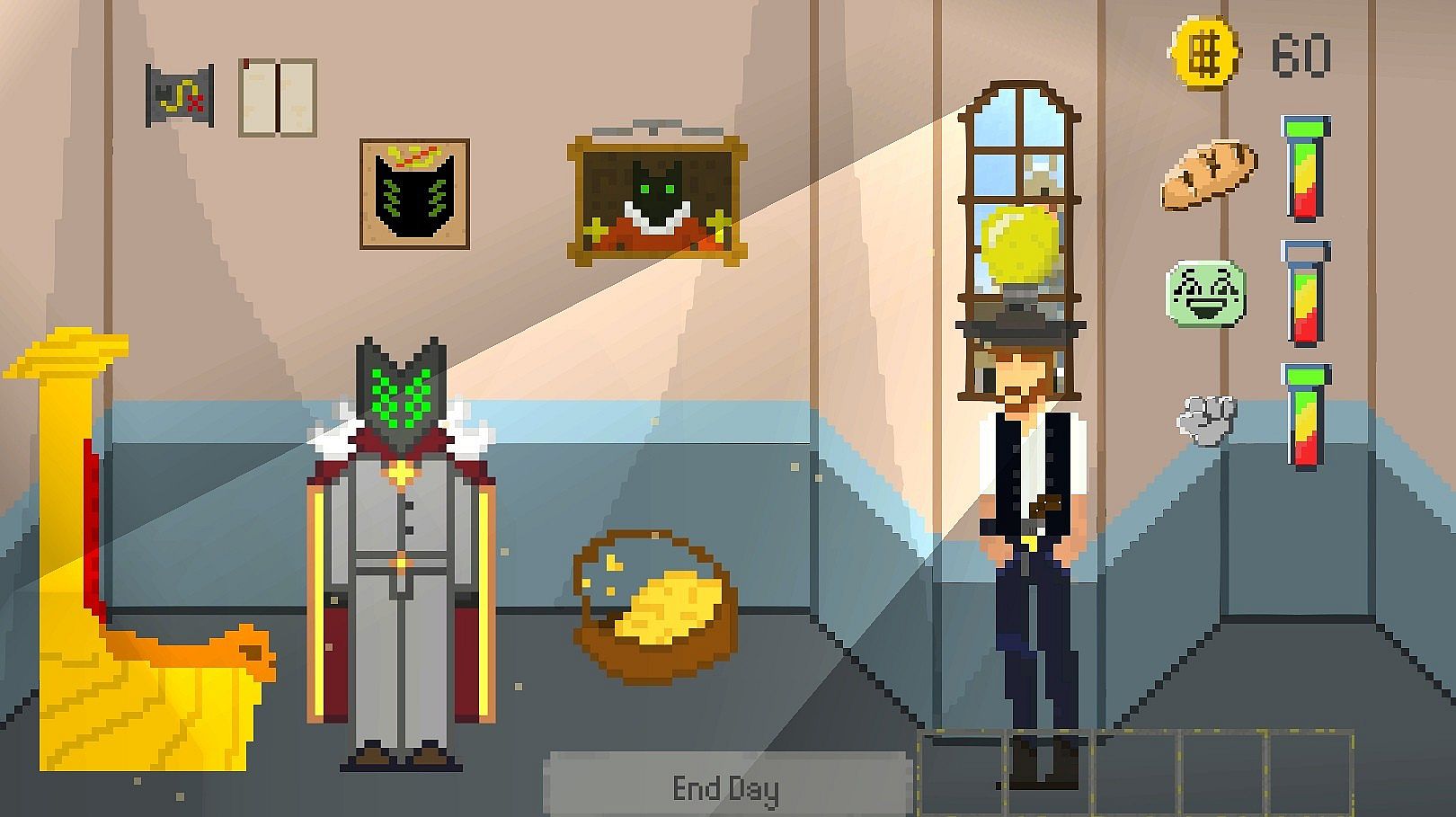This screenshot has height=817, width=1456.
Task: Tap the End Day button
Action: pyautogui.click(x=726, y=787)
